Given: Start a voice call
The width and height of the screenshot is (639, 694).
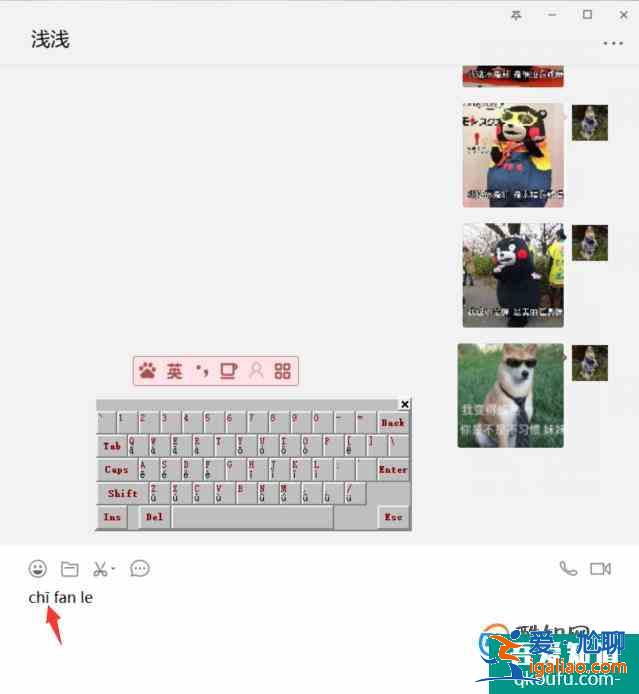Looking at the screenshot, I should [568, 569].
